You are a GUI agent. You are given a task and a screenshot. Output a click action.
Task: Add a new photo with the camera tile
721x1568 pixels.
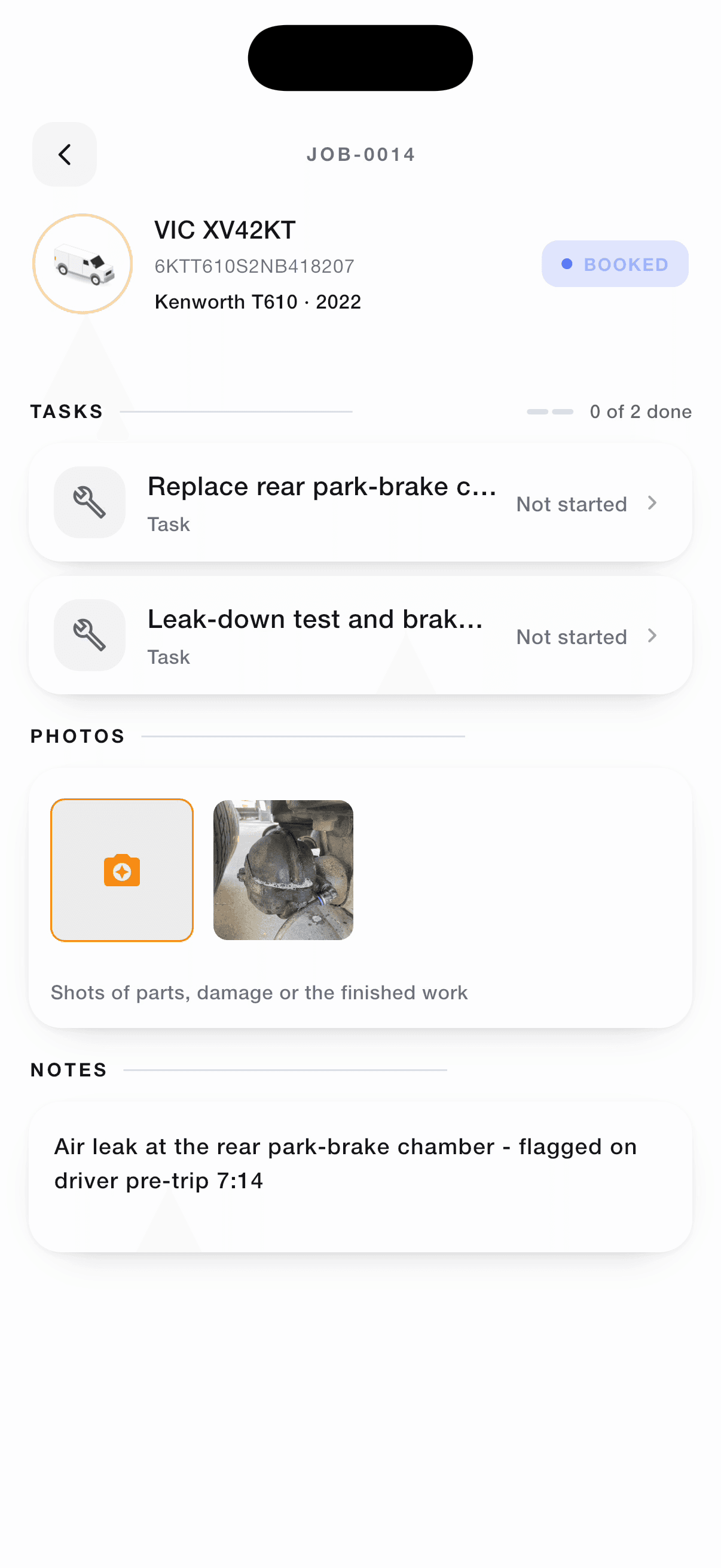tap(122, 870)
